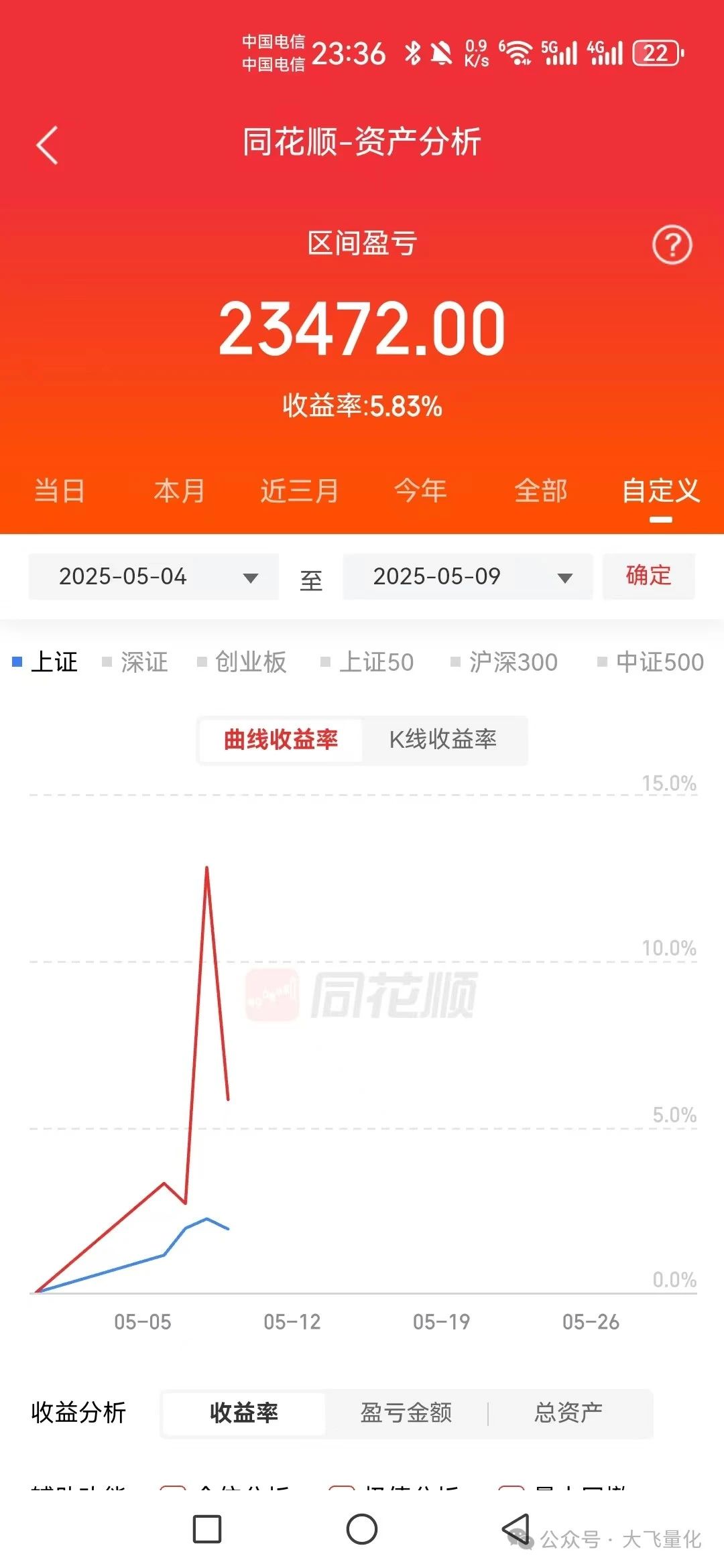Switch to K线收益率 chart view
The height and width of the screenshot is (1568, 724).
443,740
